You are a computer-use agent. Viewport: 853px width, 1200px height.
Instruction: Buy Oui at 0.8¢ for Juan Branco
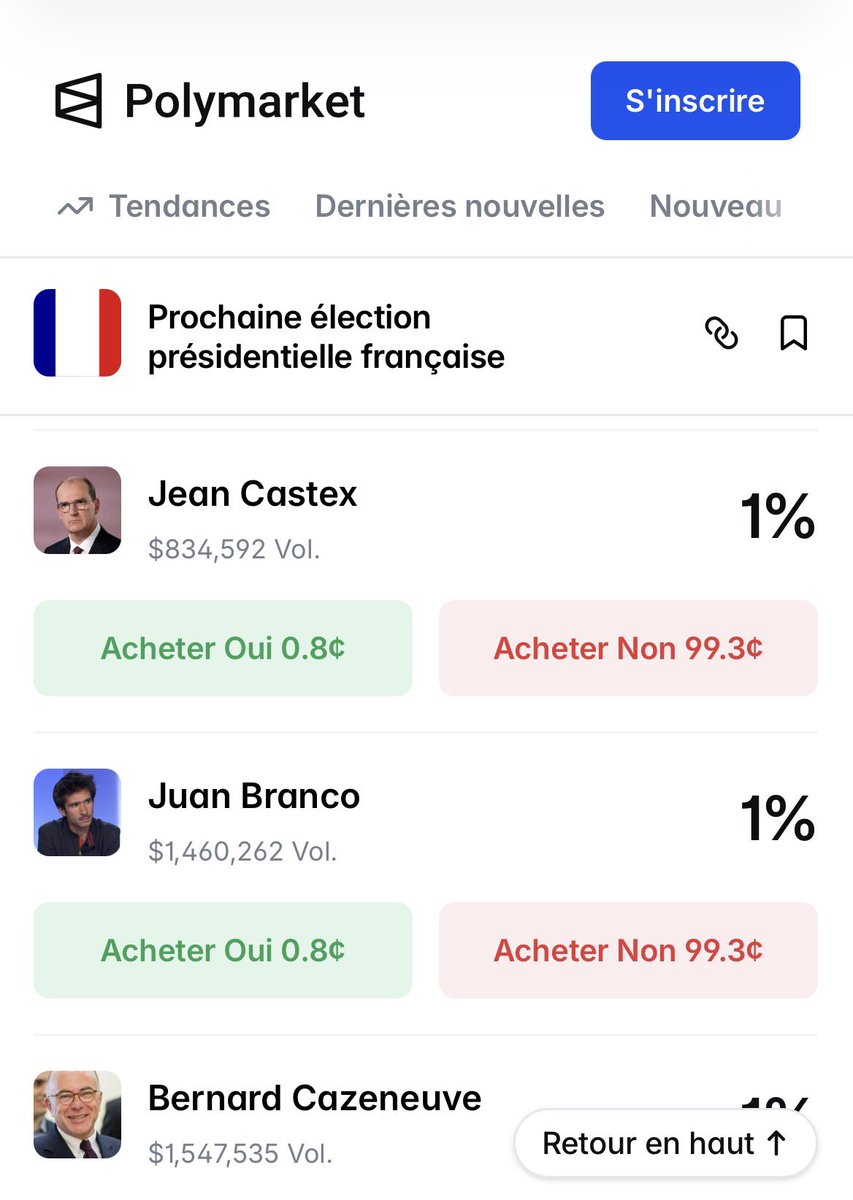(223, 950)
